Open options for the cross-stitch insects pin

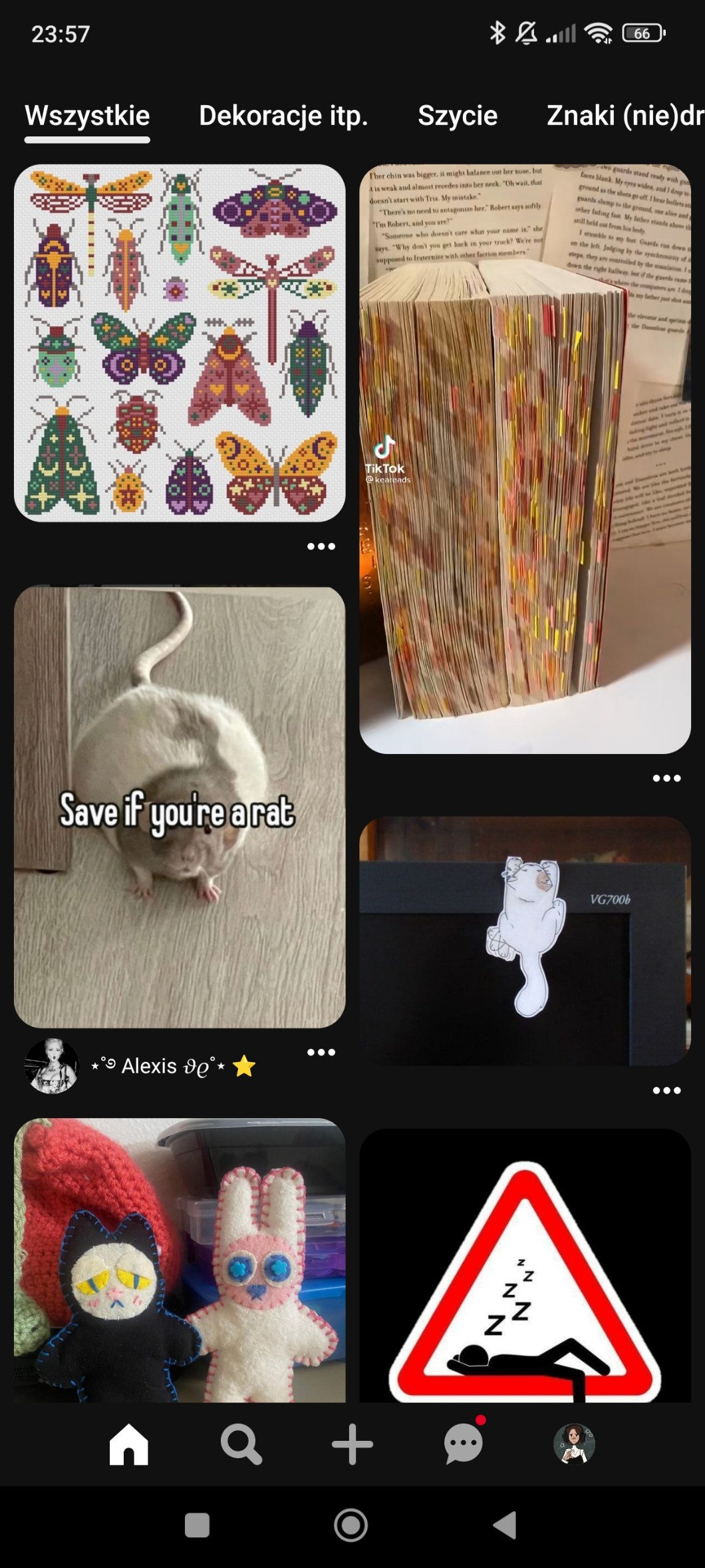(321, 546)
